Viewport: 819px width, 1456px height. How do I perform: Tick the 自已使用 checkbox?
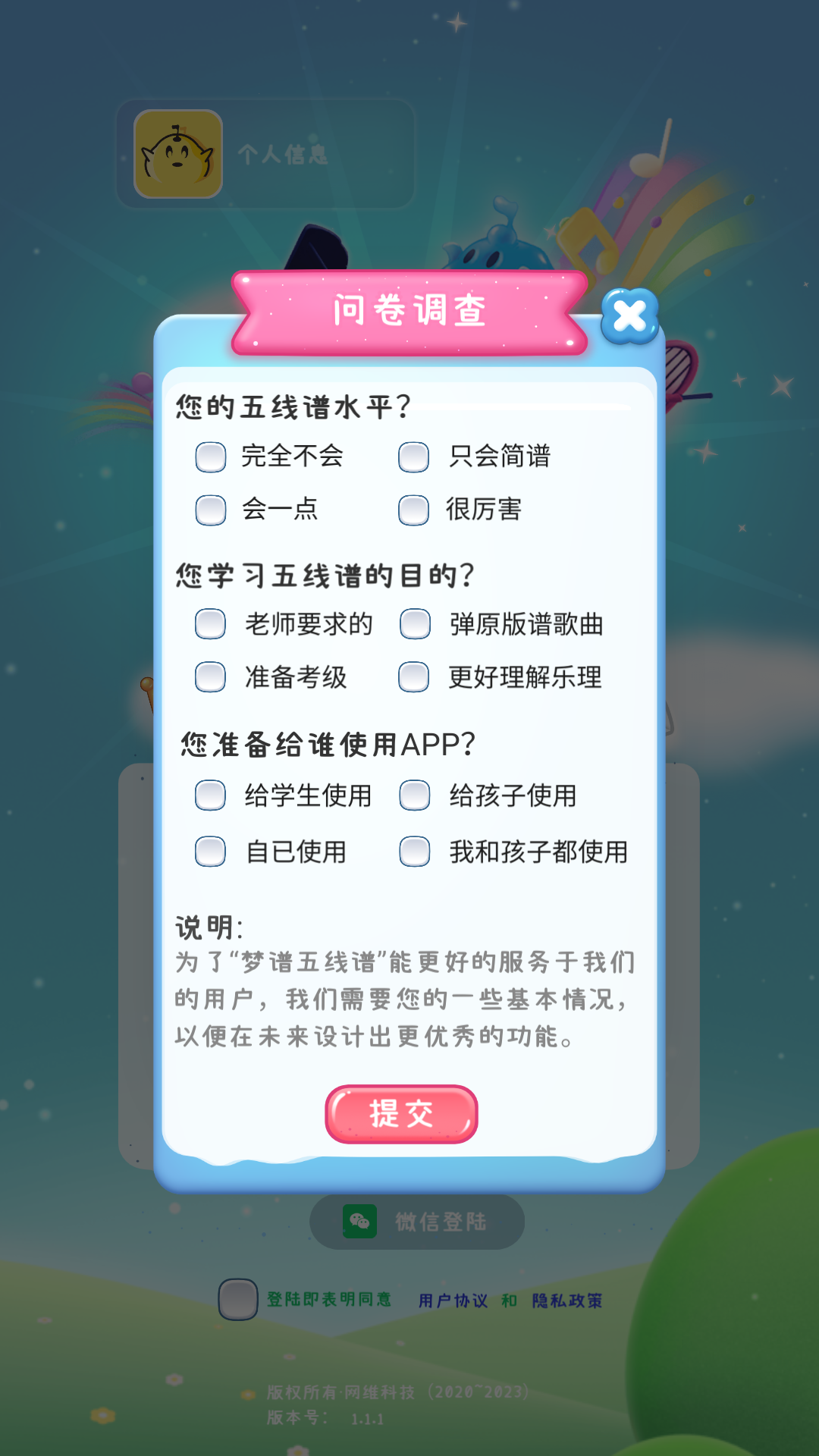[x=211, y=852]
